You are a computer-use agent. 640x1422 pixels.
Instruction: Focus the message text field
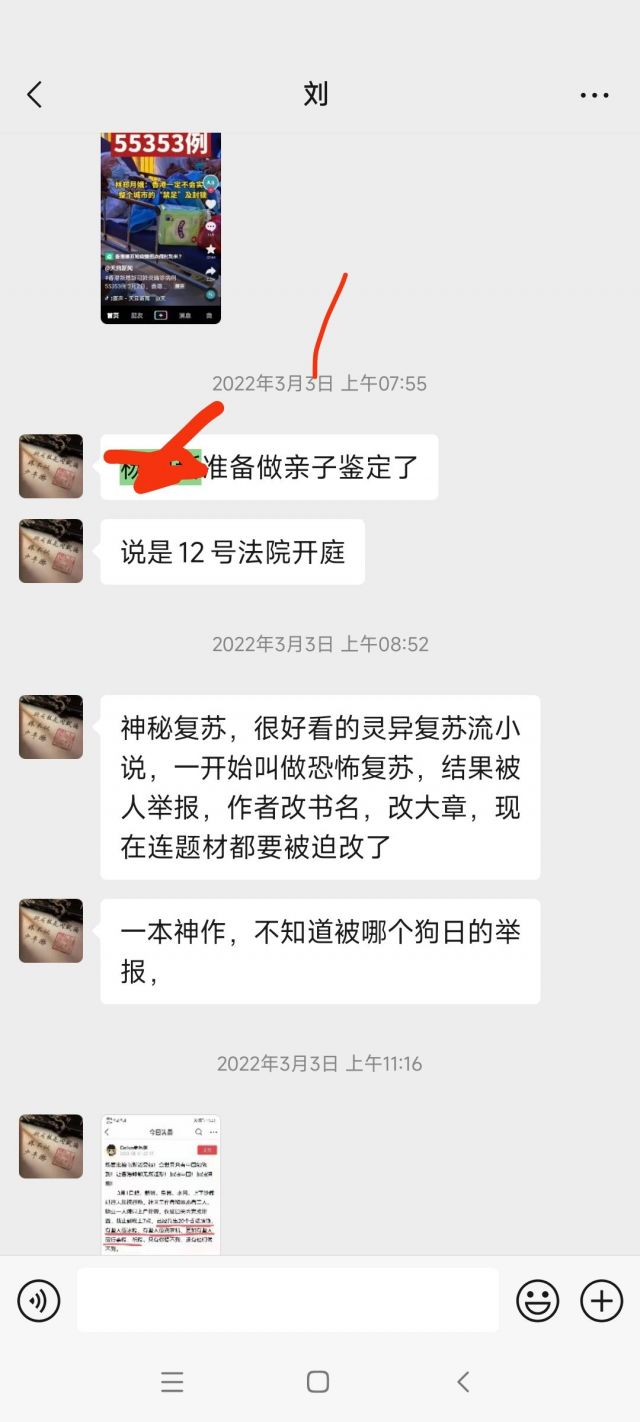[x=287, y=1301]
